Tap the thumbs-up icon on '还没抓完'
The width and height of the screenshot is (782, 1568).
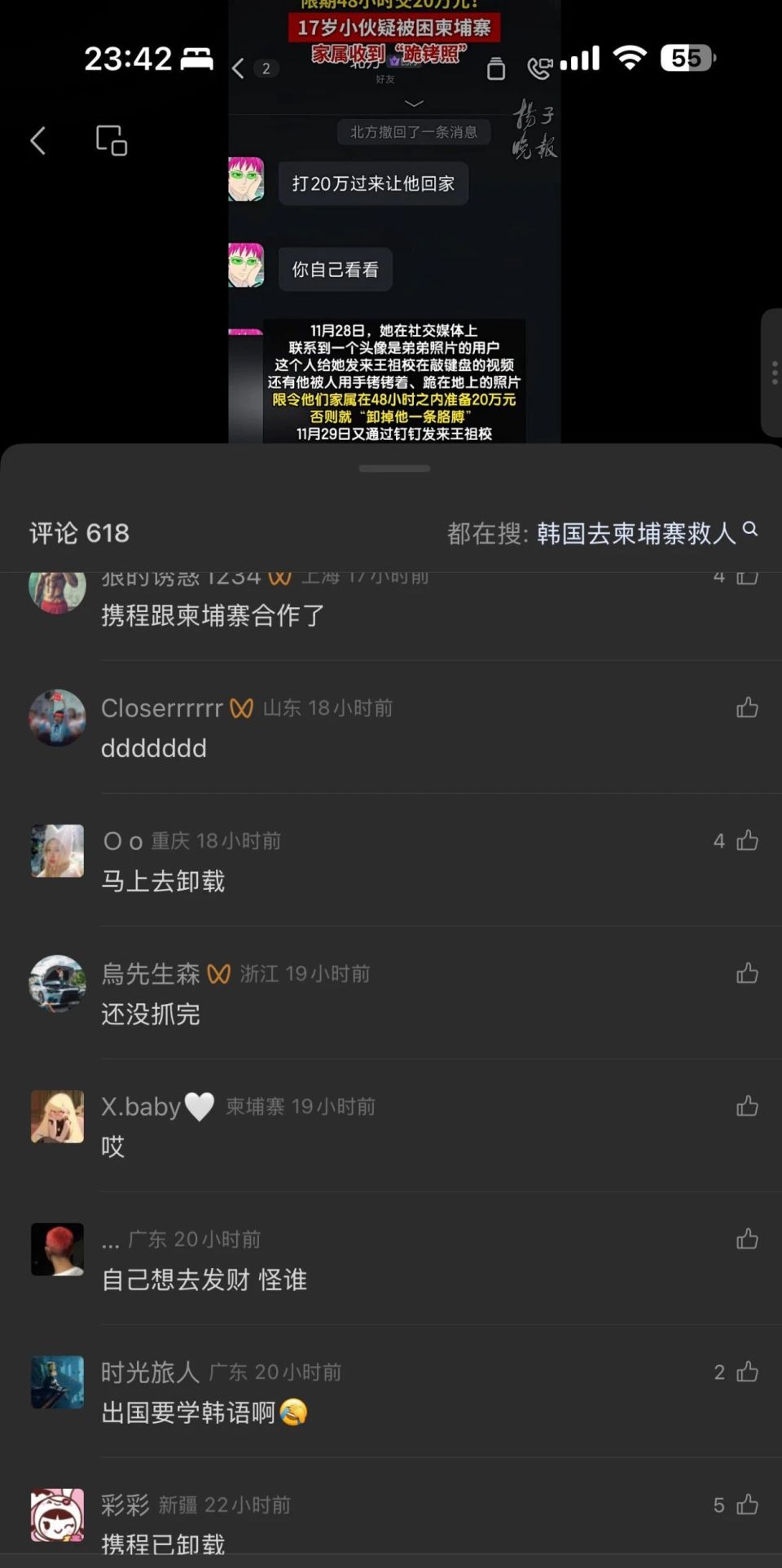pos(747,973)
